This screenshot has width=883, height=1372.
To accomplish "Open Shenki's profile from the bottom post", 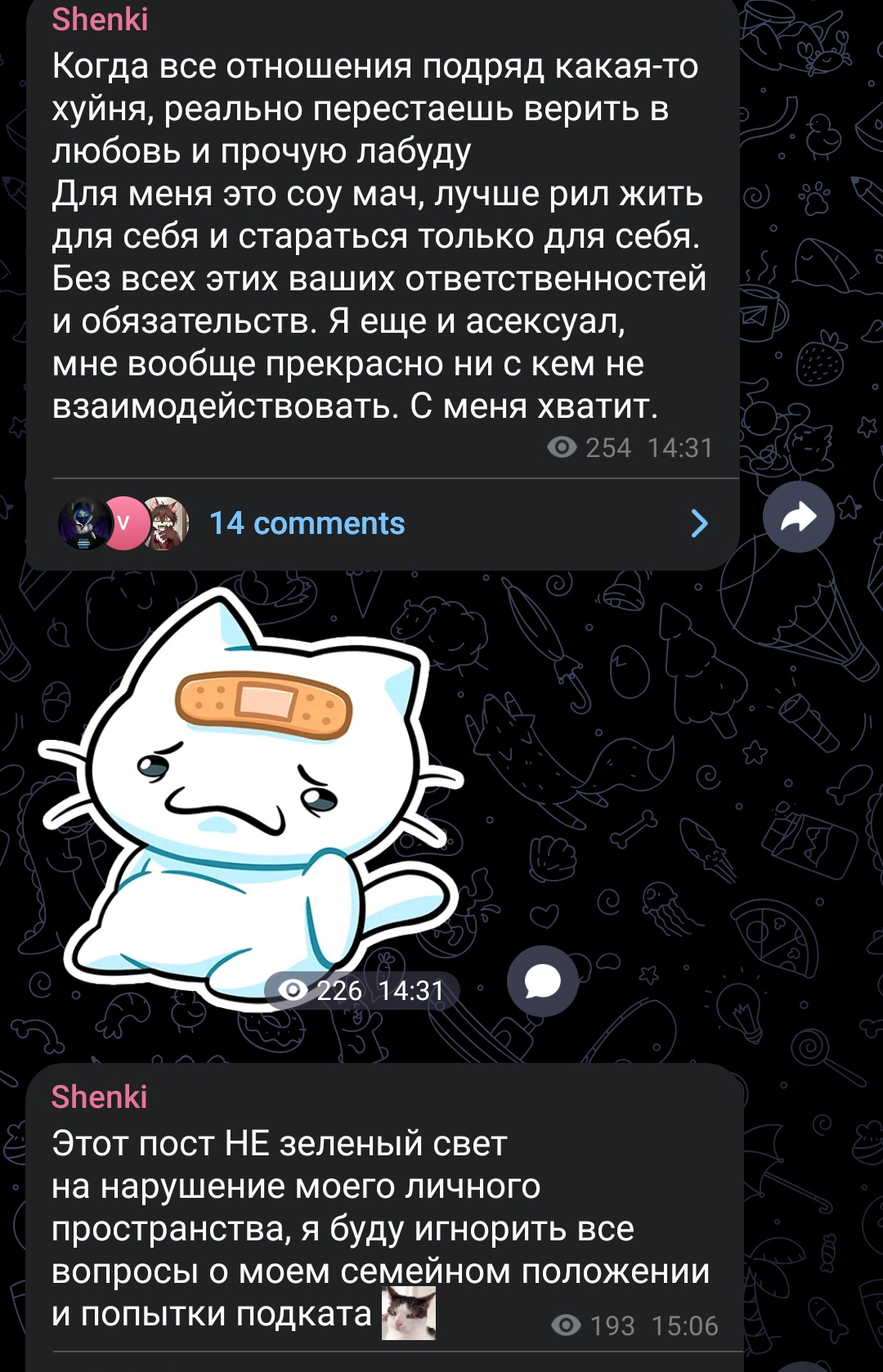I will [99, 1097].
